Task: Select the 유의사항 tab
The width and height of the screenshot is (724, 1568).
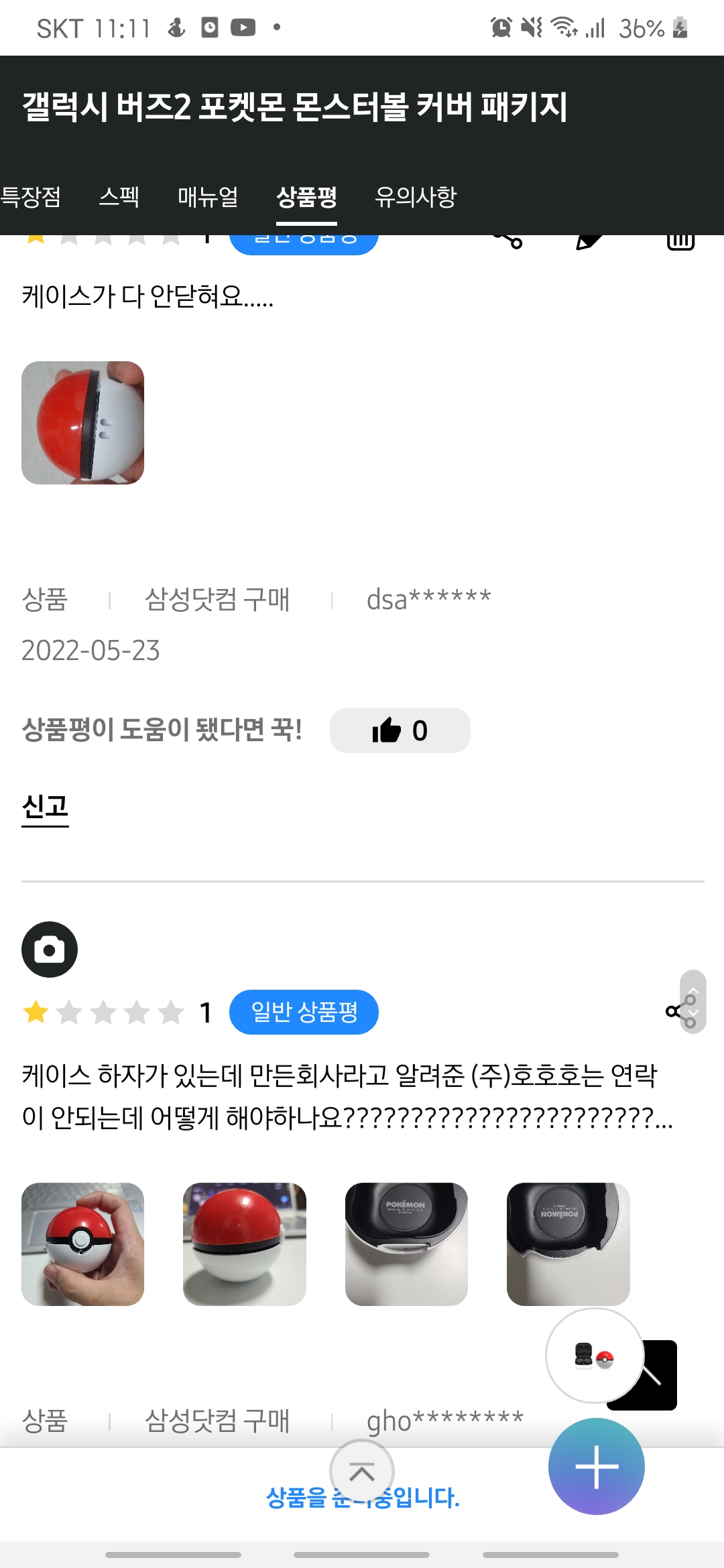Action: click(416, 197)
